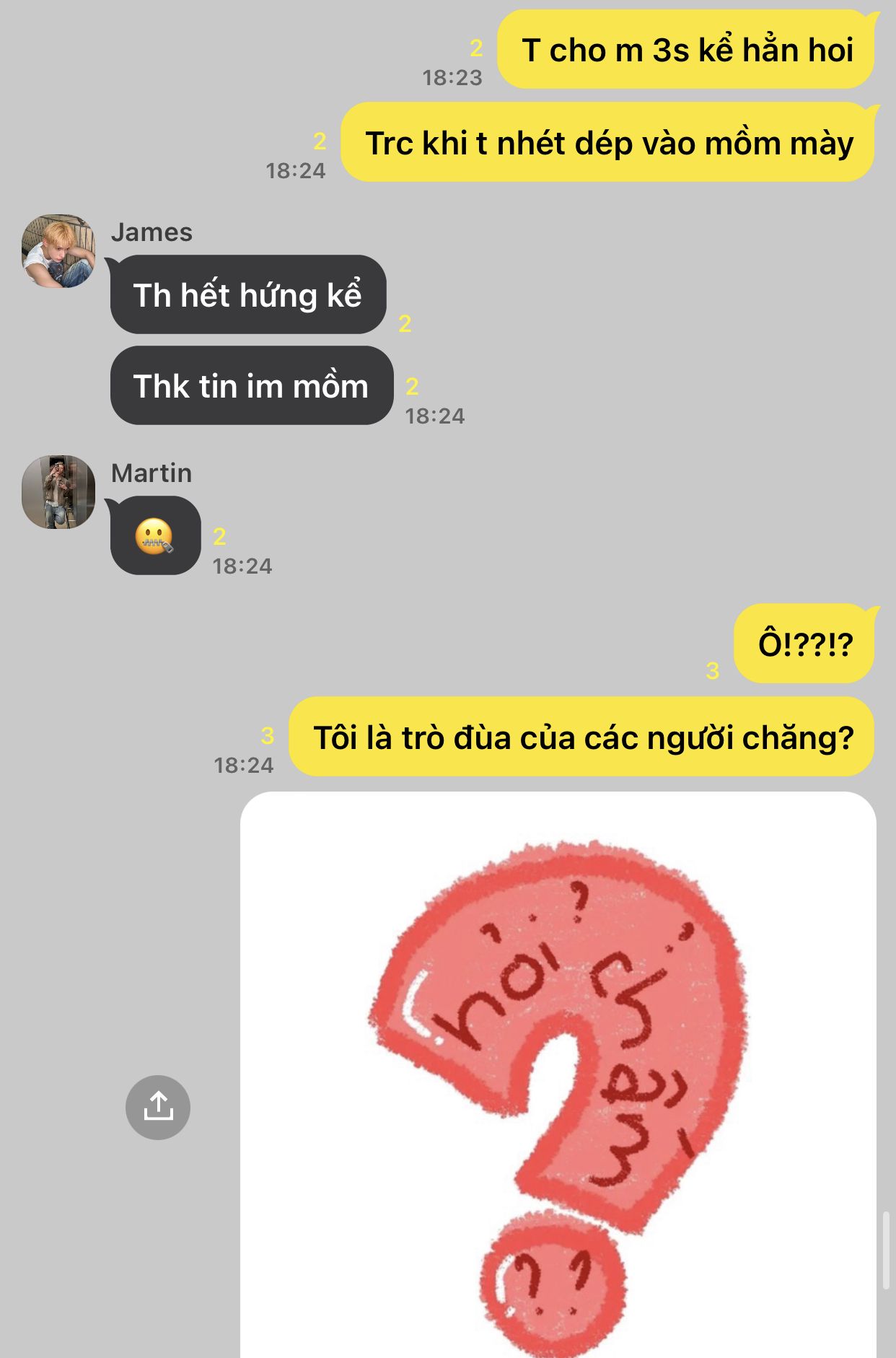View James's profile picture
This screenshot has height=1358, width=896.
[x=58, y=251]
